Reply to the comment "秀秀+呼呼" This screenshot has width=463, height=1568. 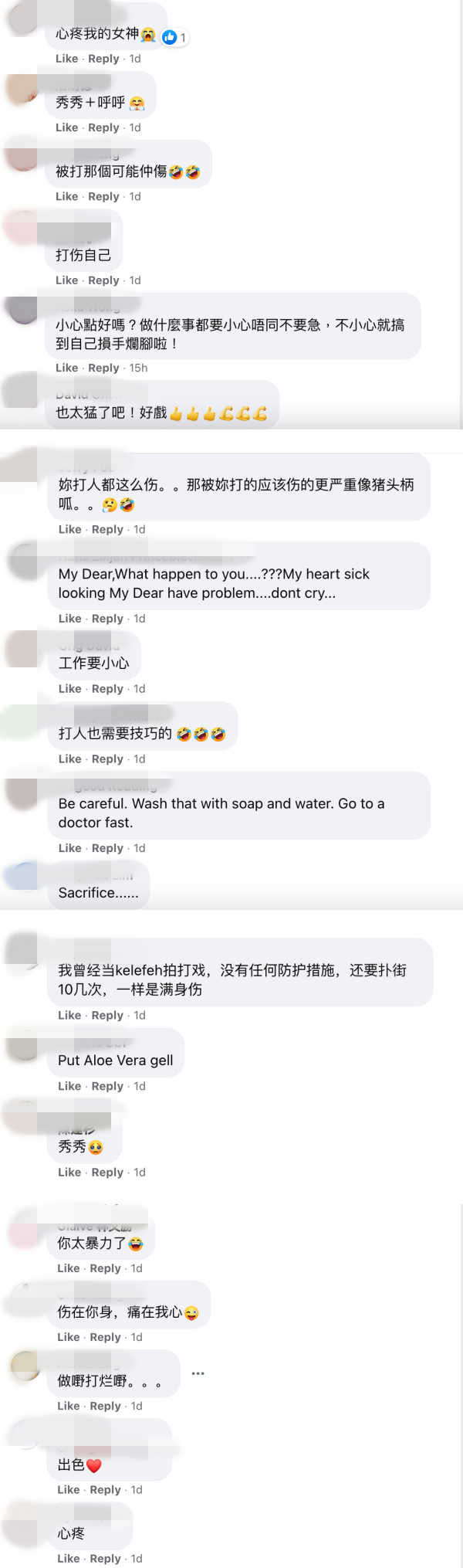[103, 127]
